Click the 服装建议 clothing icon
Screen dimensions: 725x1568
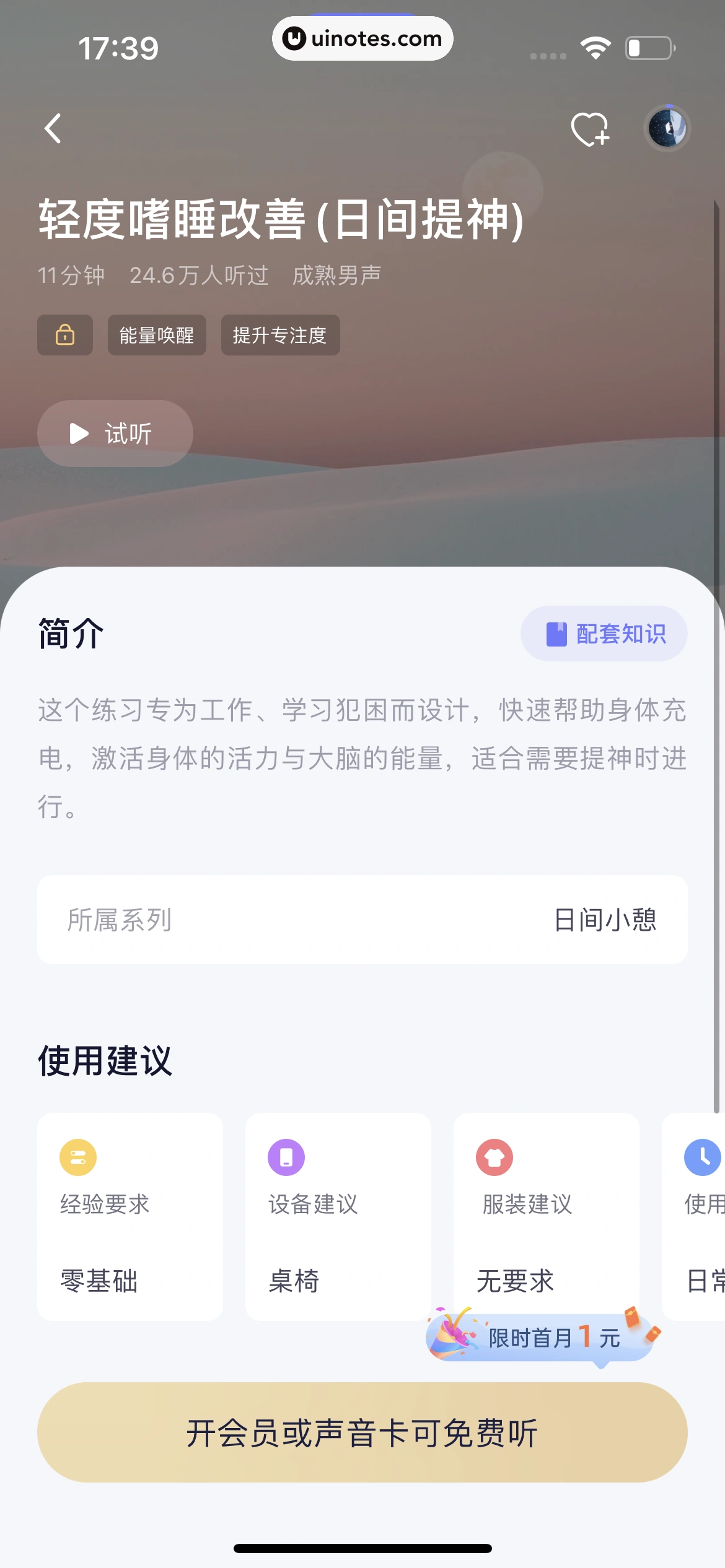[494, 1157]
